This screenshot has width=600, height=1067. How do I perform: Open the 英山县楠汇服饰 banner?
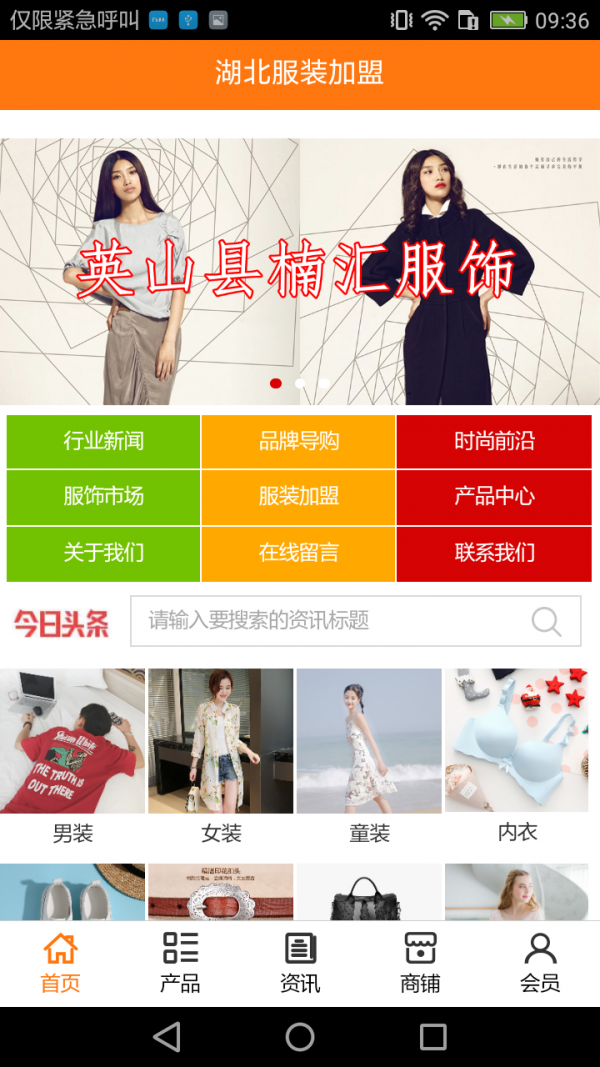click(x=300, y=270)
